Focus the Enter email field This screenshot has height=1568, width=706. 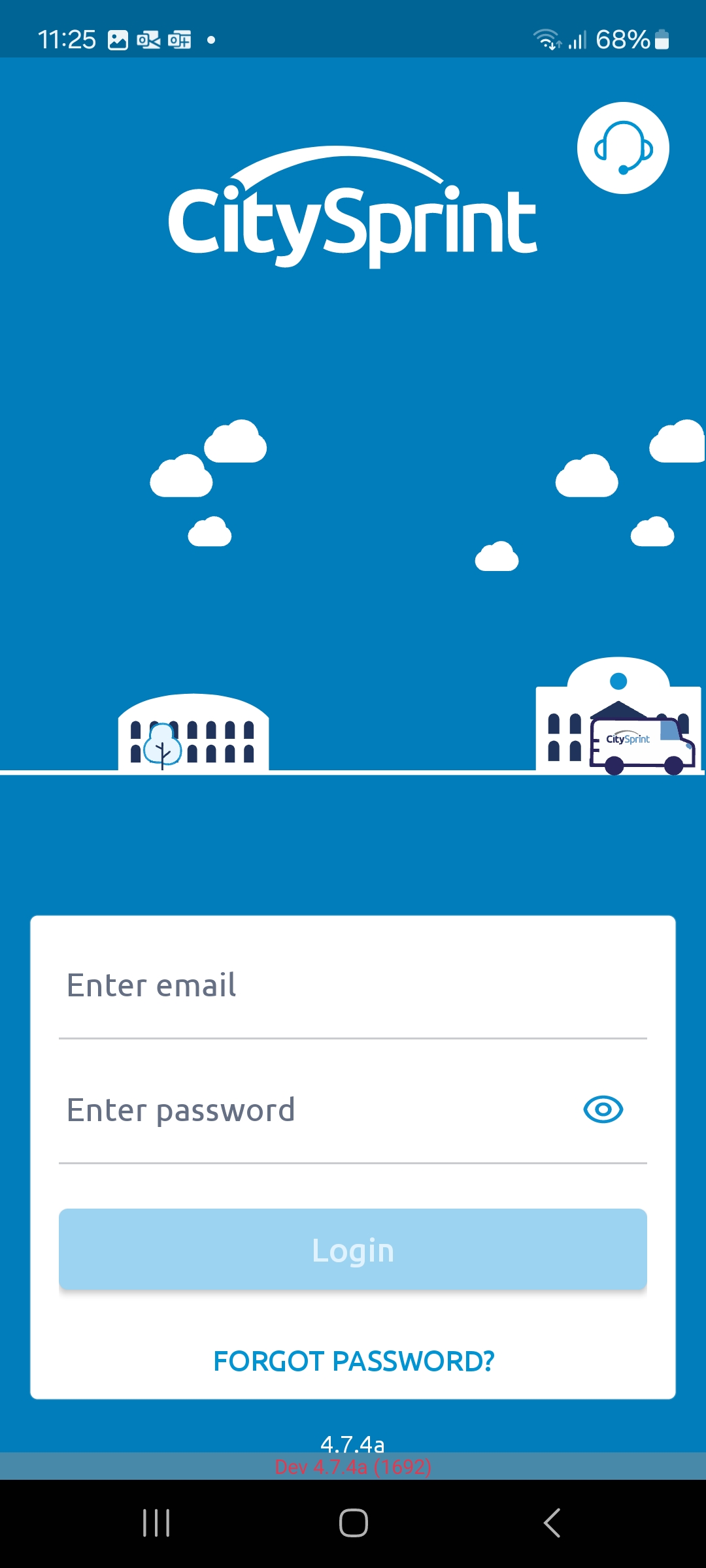[353, 987]
